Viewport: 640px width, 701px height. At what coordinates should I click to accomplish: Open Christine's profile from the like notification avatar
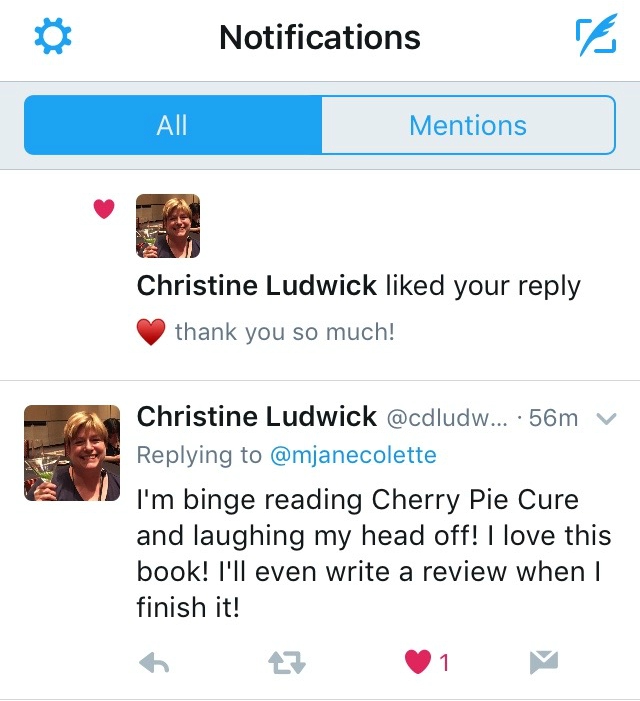167,226
